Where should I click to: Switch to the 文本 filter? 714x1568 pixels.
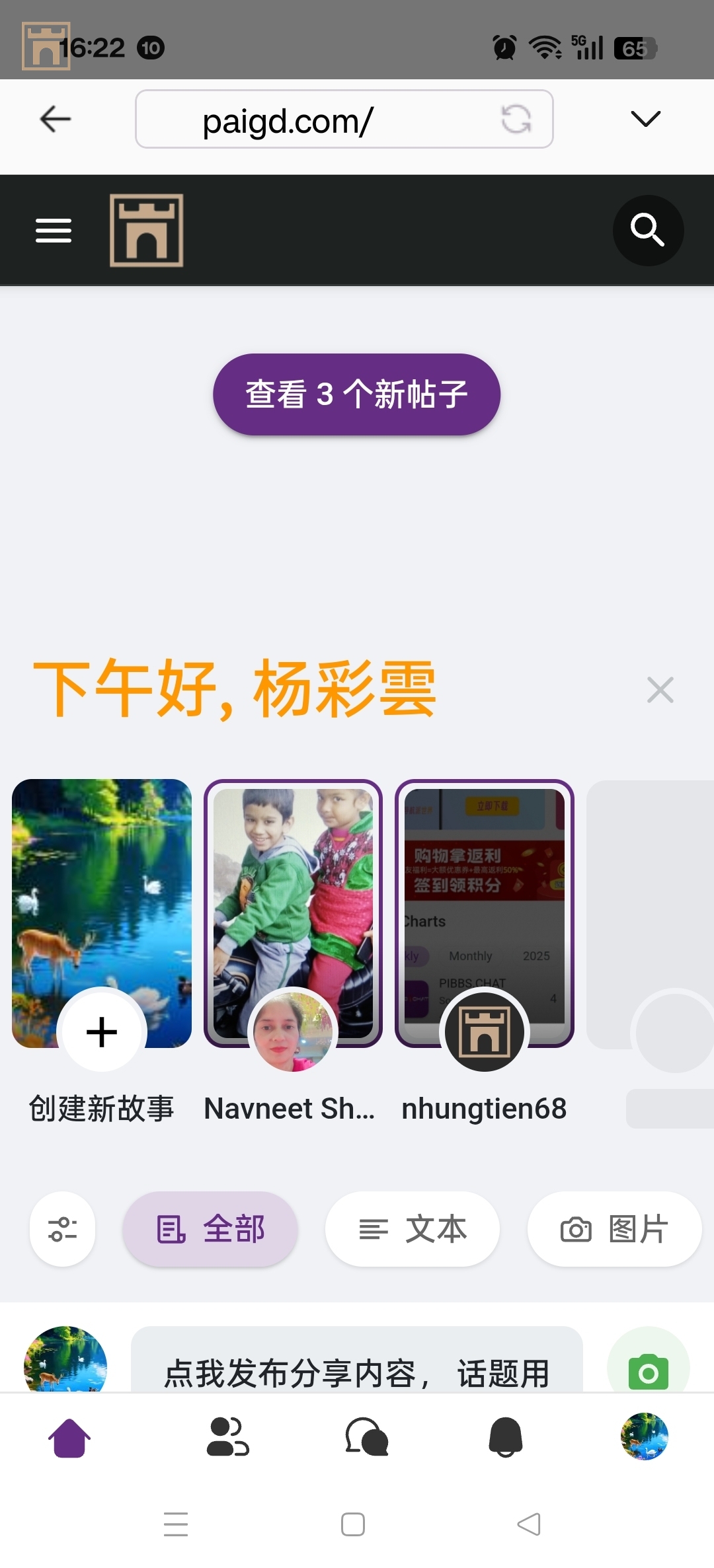413,1229
